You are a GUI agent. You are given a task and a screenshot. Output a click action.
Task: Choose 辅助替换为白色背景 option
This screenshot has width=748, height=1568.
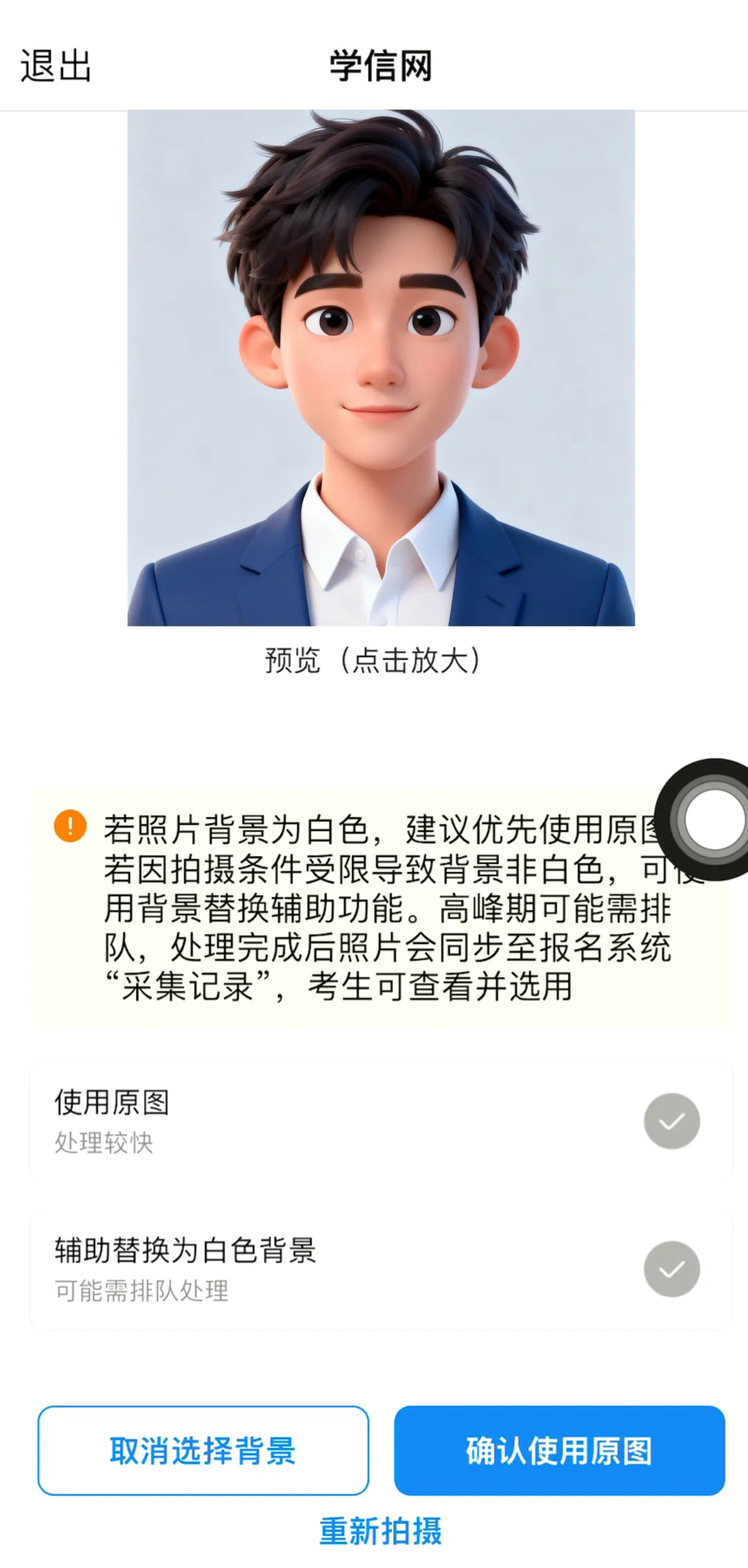pyautogui.click(x=381, y=1269)
